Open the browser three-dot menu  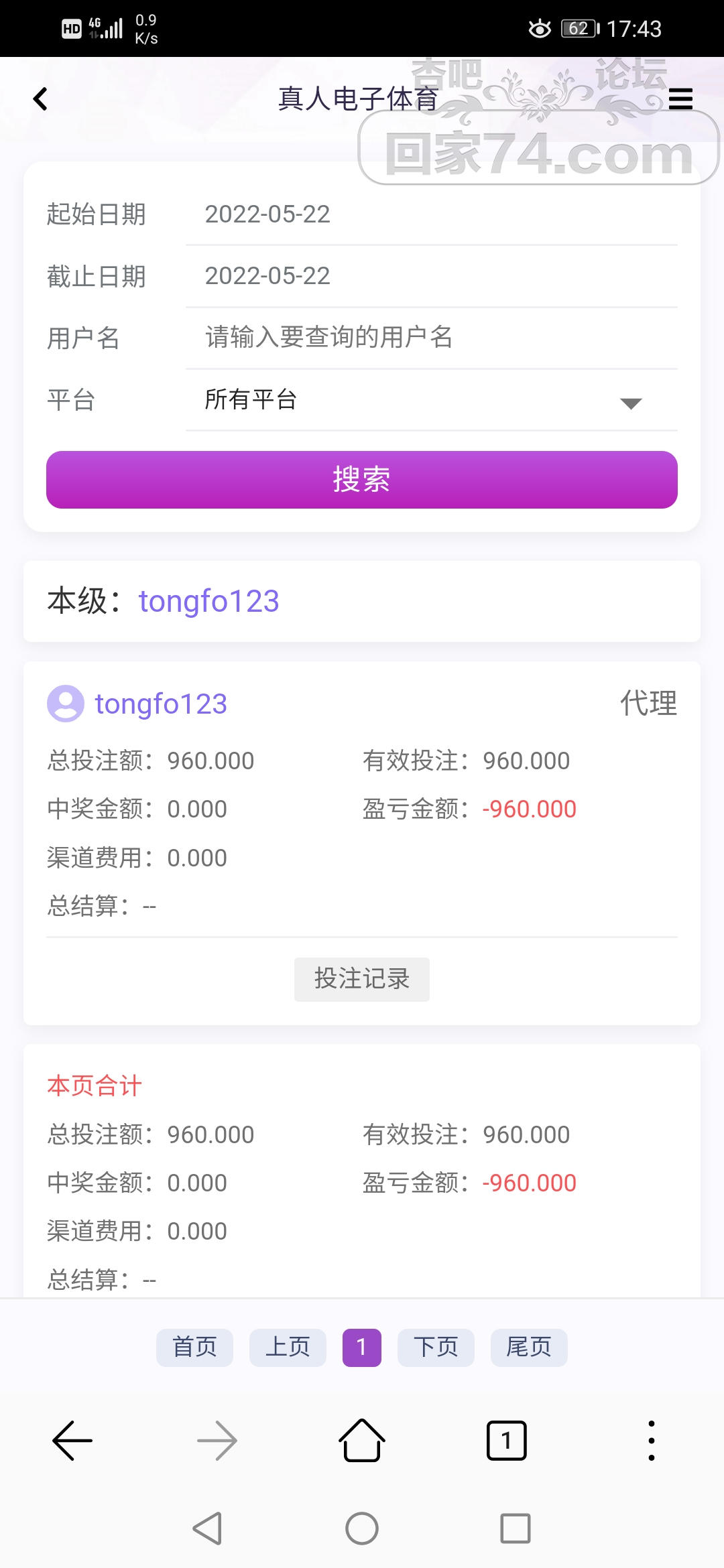pos(651,1440)
